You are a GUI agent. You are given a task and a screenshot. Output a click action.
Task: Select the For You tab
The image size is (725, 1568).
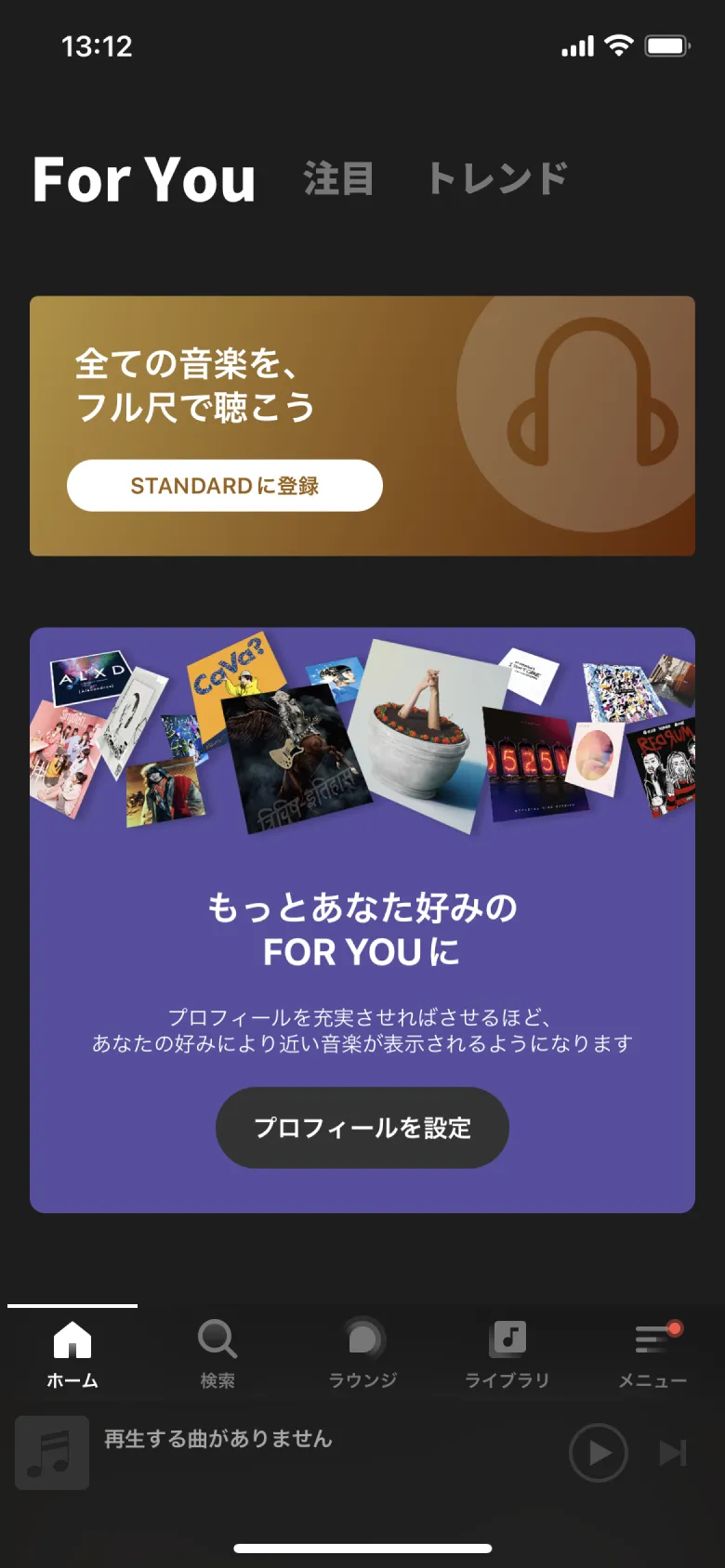pyautogui.click(x=143, y=181)
